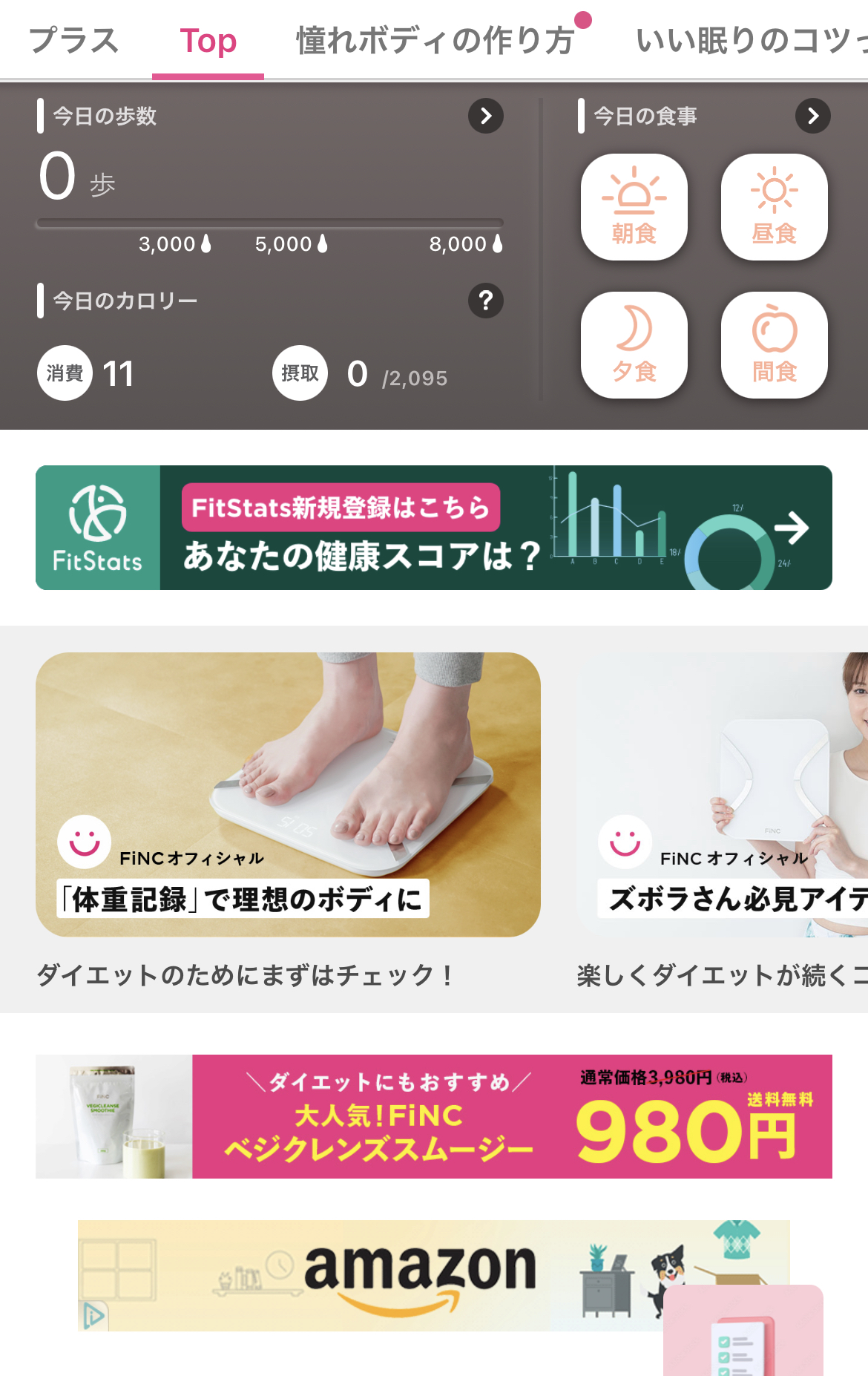Open the Amazon advertisement banner

coord(371,1275)
